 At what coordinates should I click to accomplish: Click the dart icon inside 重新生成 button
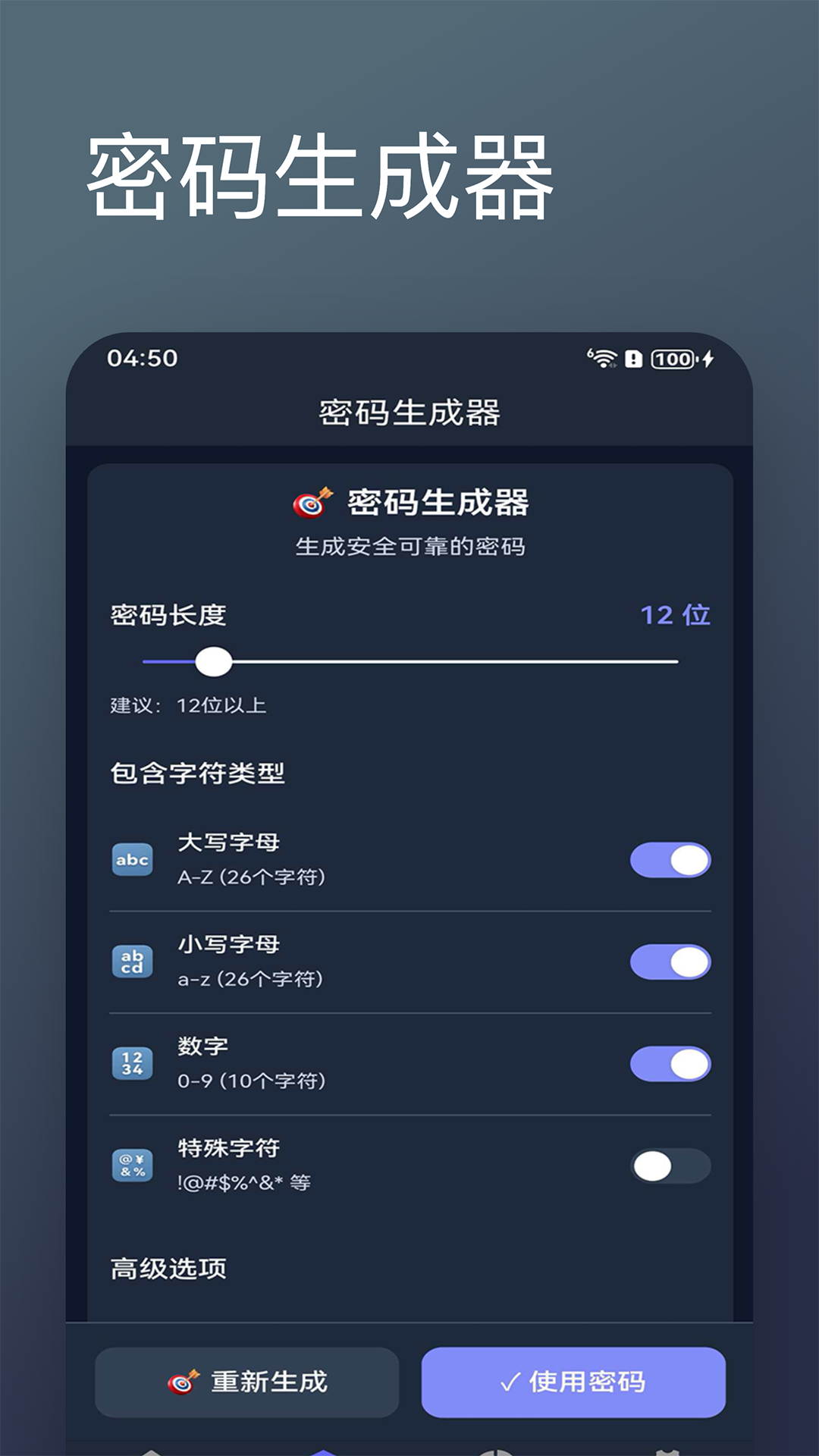pos(182,1382)
